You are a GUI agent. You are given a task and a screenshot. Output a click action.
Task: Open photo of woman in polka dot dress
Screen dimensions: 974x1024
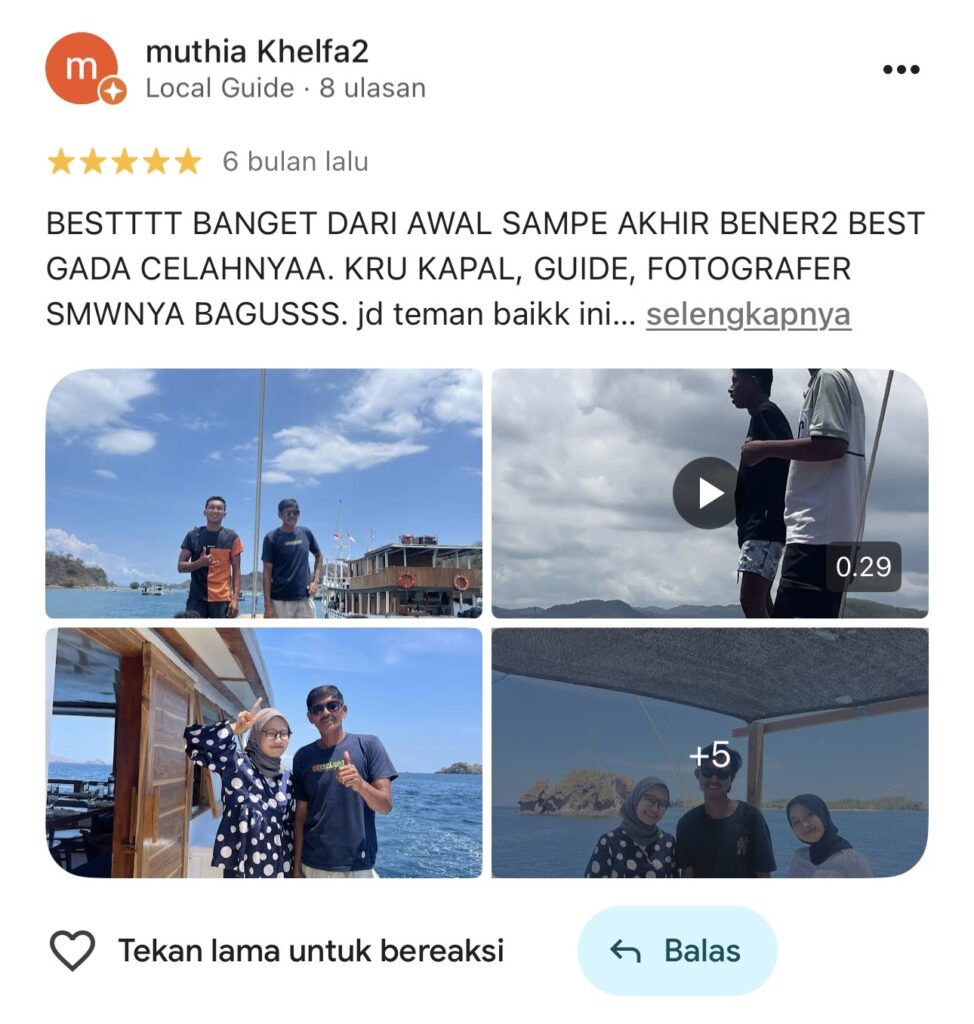pos(264,752)
